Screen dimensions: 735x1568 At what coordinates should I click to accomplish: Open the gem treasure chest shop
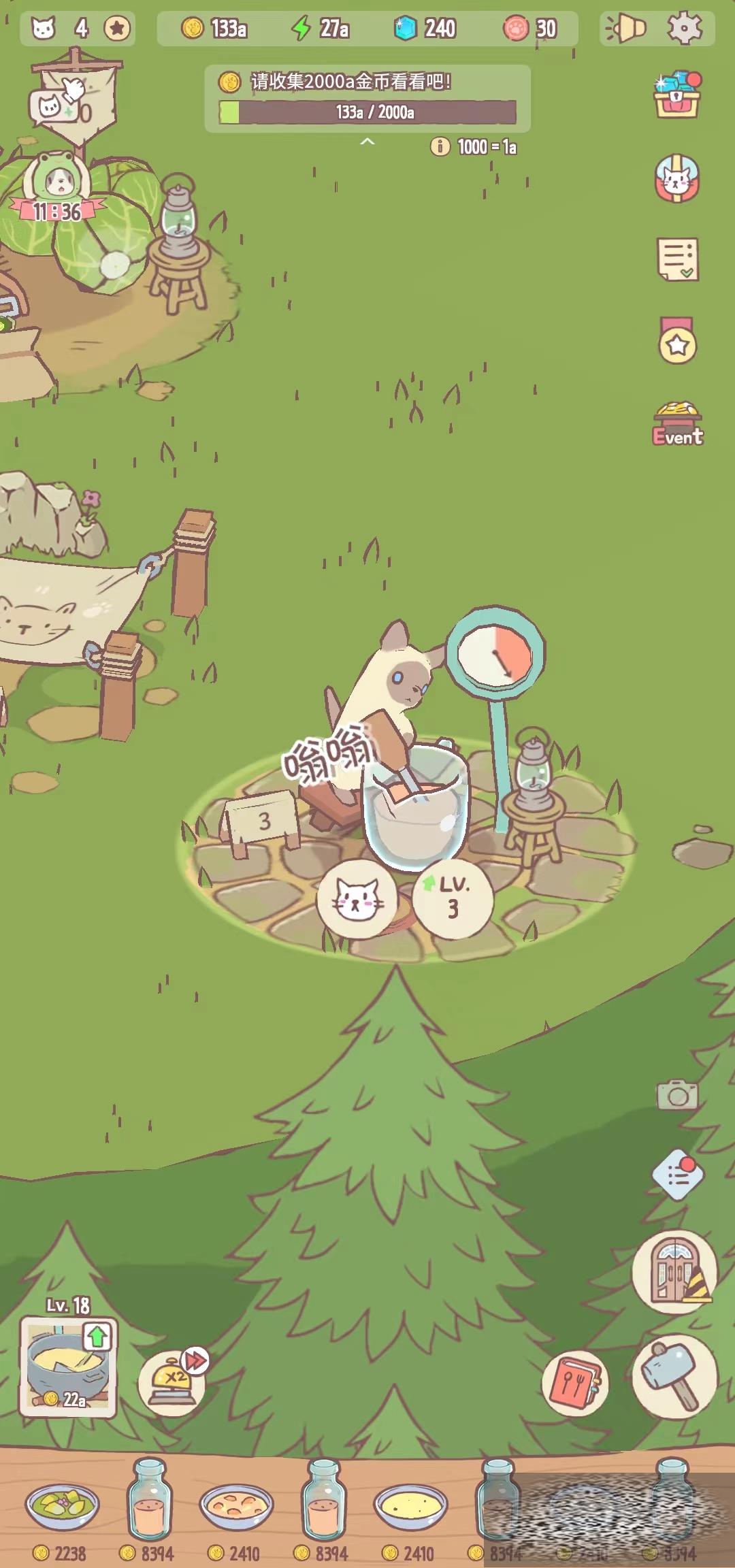click(677, 95)
